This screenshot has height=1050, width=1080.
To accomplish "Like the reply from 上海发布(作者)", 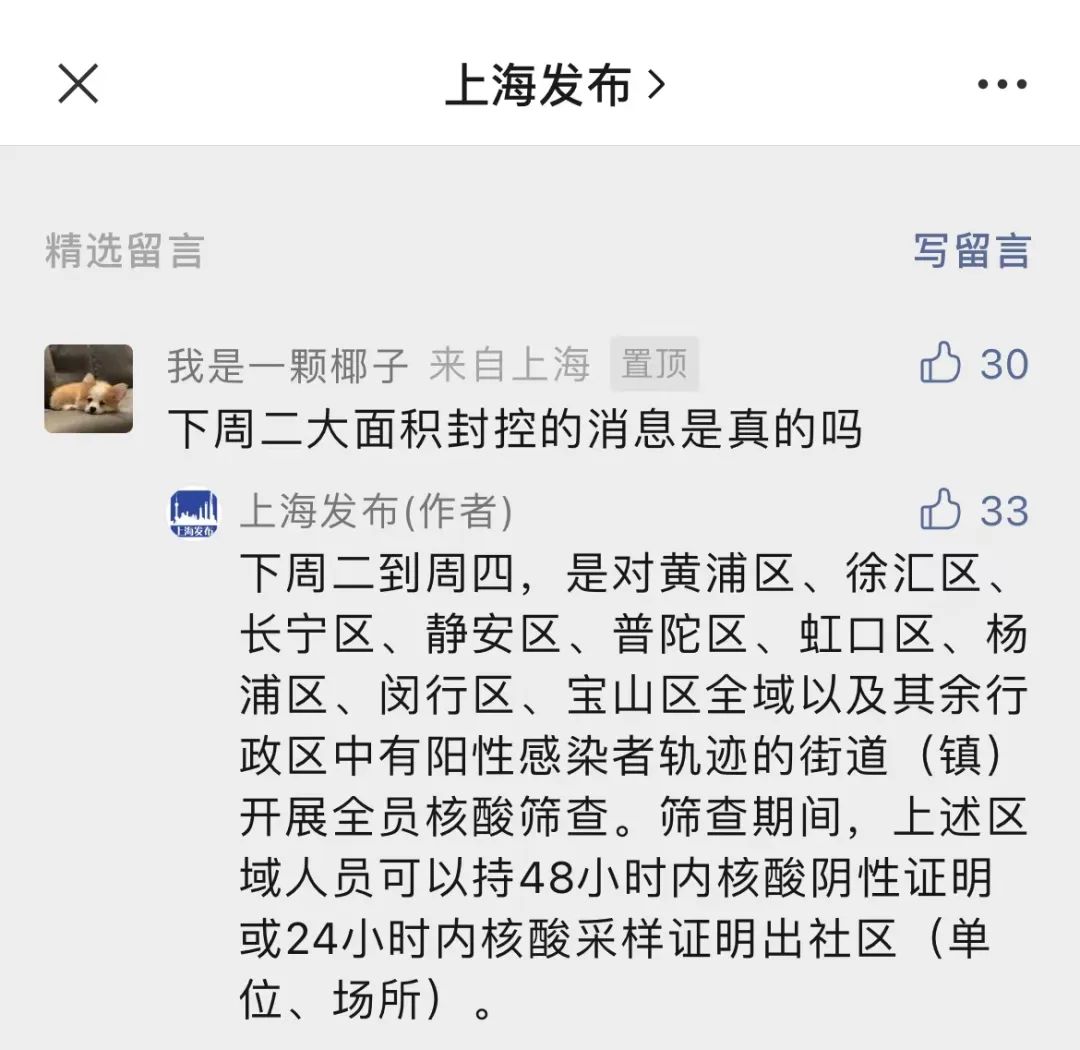I will tap(942, 511).
